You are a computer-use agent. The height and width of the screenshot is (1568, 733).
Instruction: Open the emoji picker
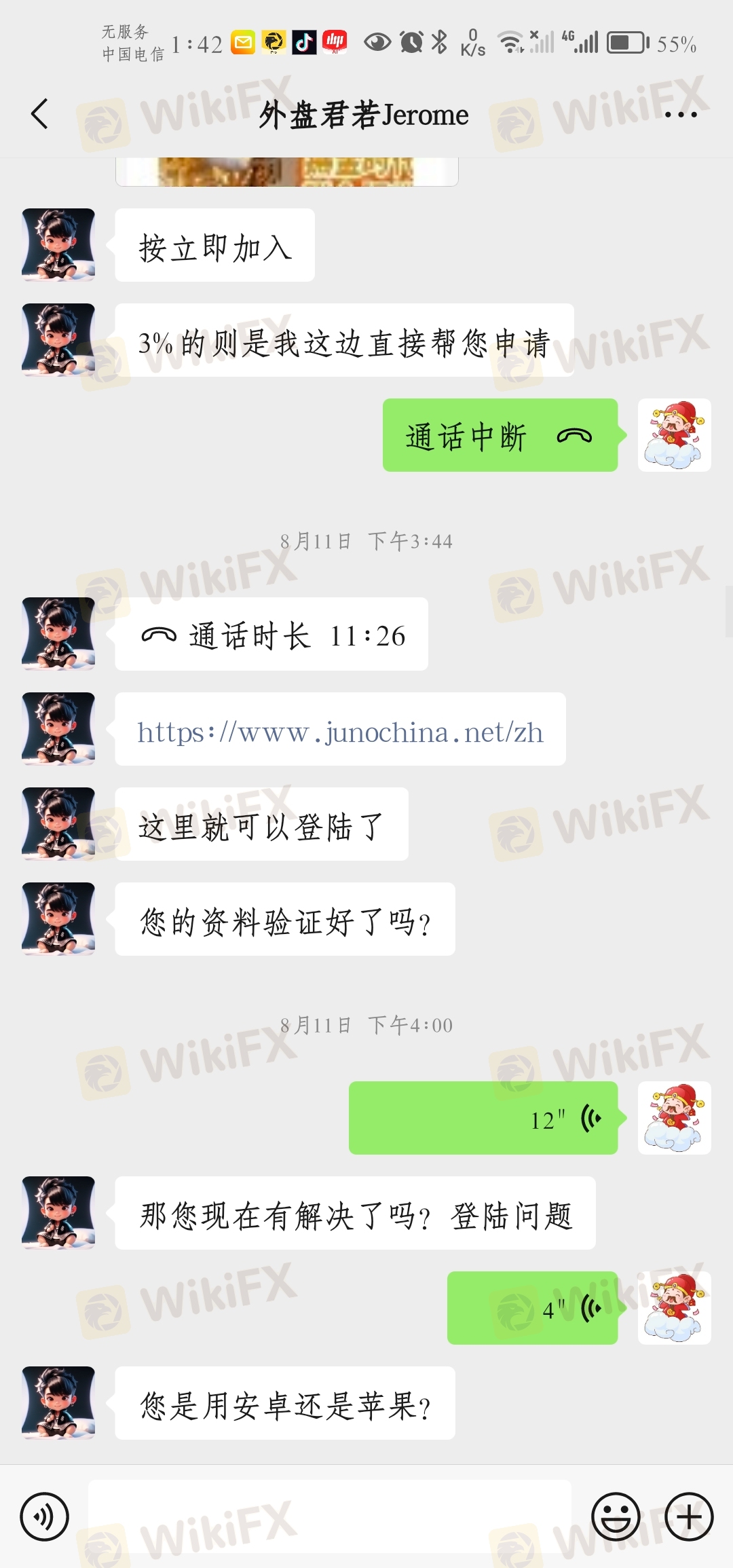click(616, 1516)
